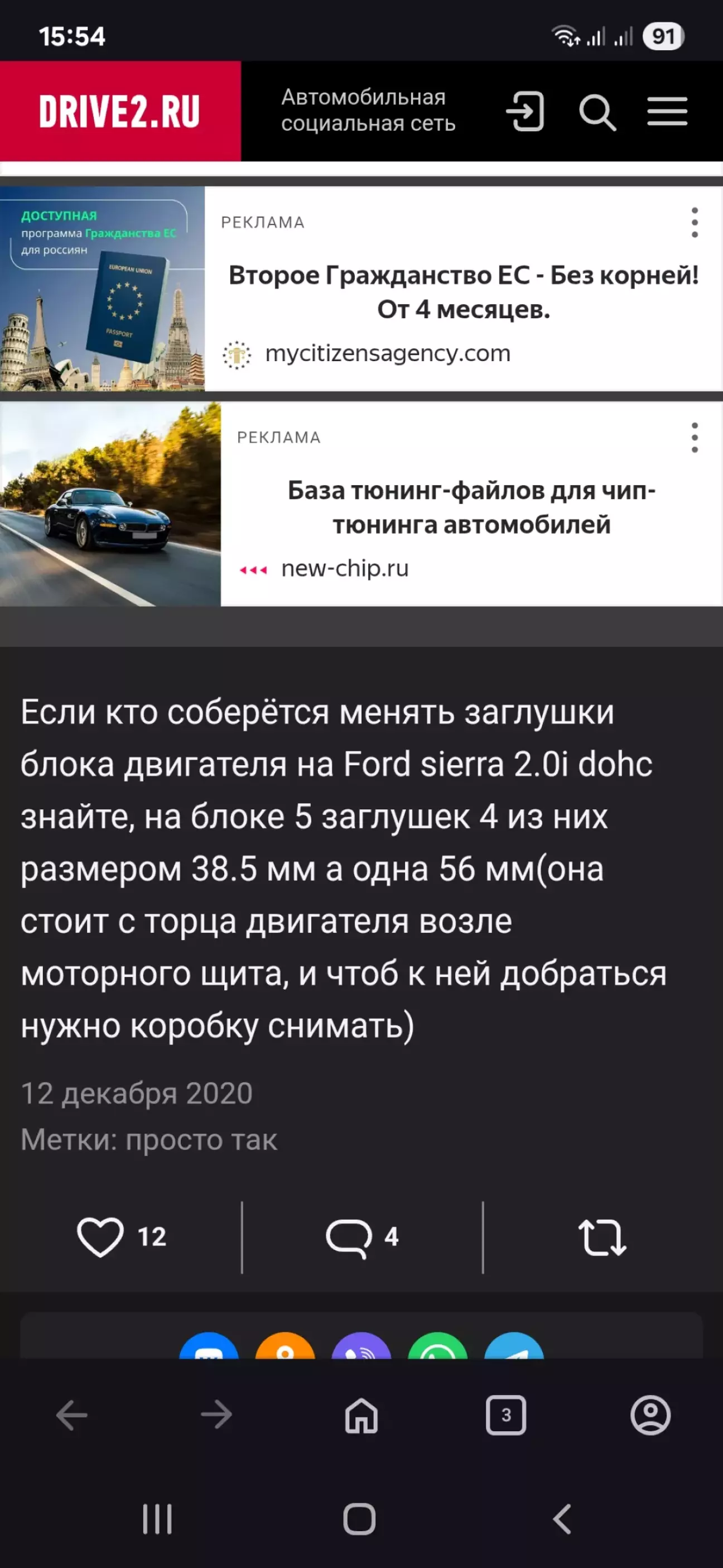723x1568 pixels.
Task: Repost this entry
Action: tap(602, 1236)
